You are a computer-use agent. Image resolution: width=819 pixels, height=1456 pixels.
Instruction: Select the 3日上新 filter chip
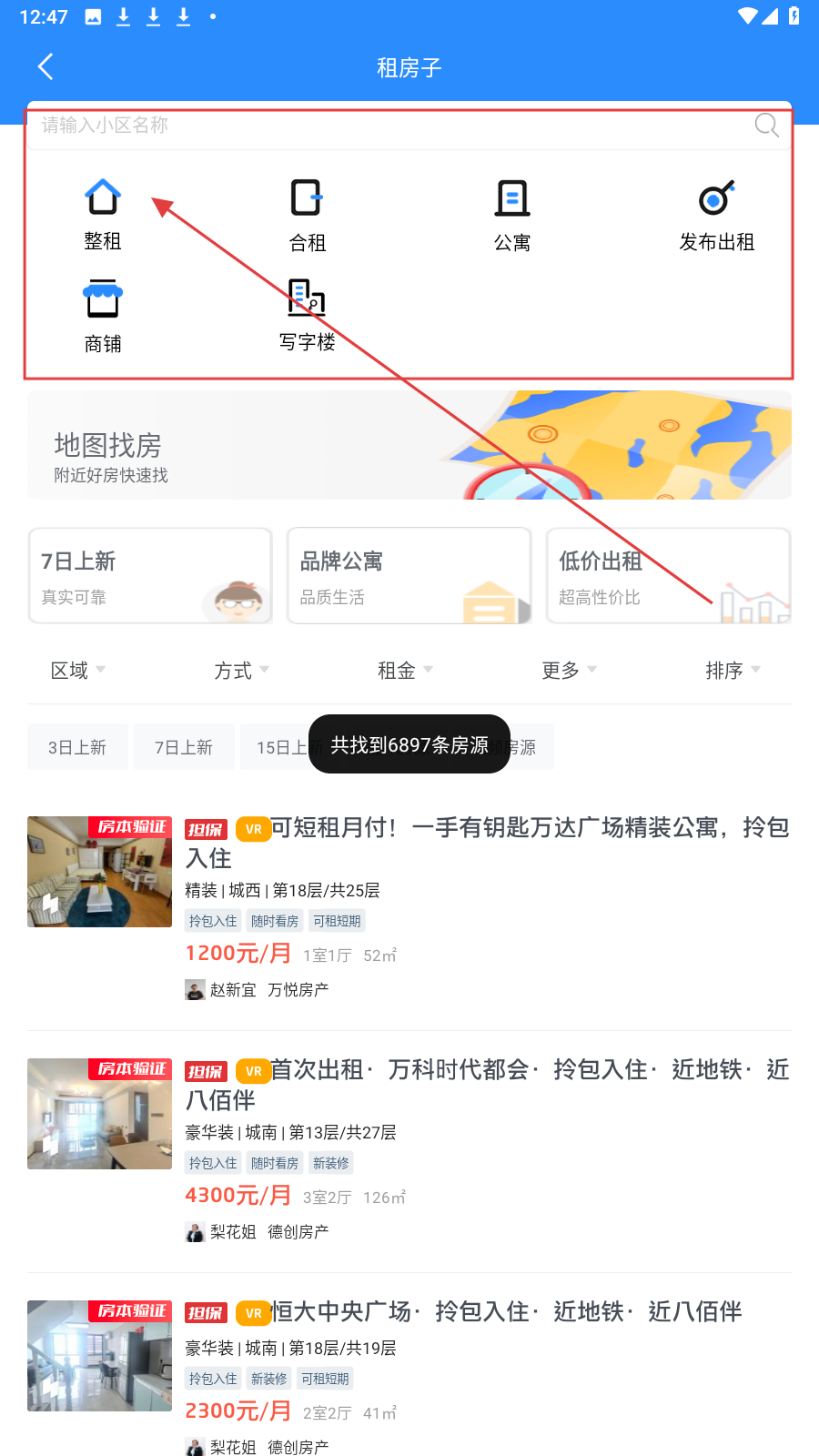coord(77,747)
